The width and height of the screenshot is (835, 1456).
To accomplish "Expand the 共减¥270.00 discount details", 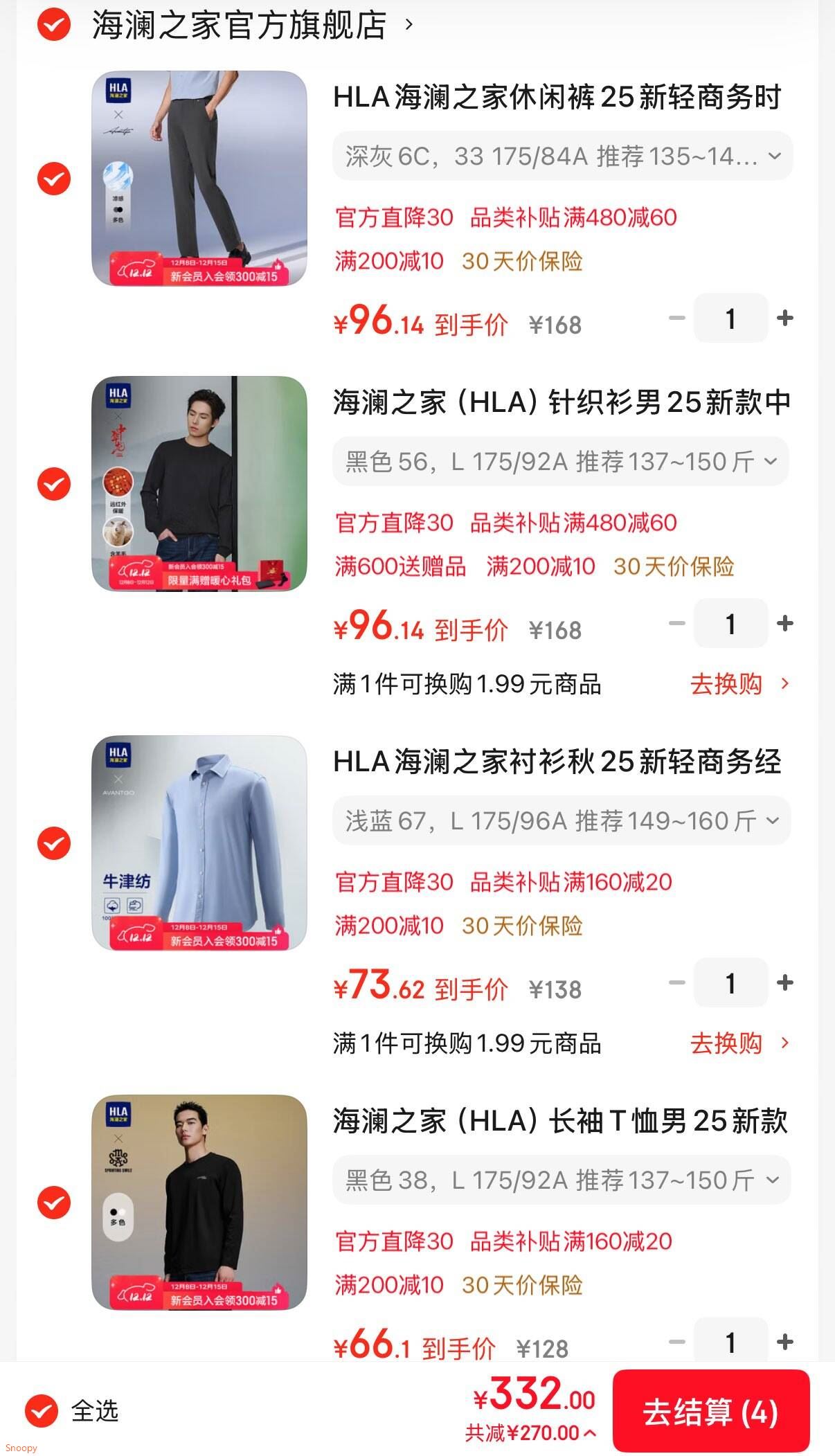I will pyautogui.click(x=530, y=1433).
